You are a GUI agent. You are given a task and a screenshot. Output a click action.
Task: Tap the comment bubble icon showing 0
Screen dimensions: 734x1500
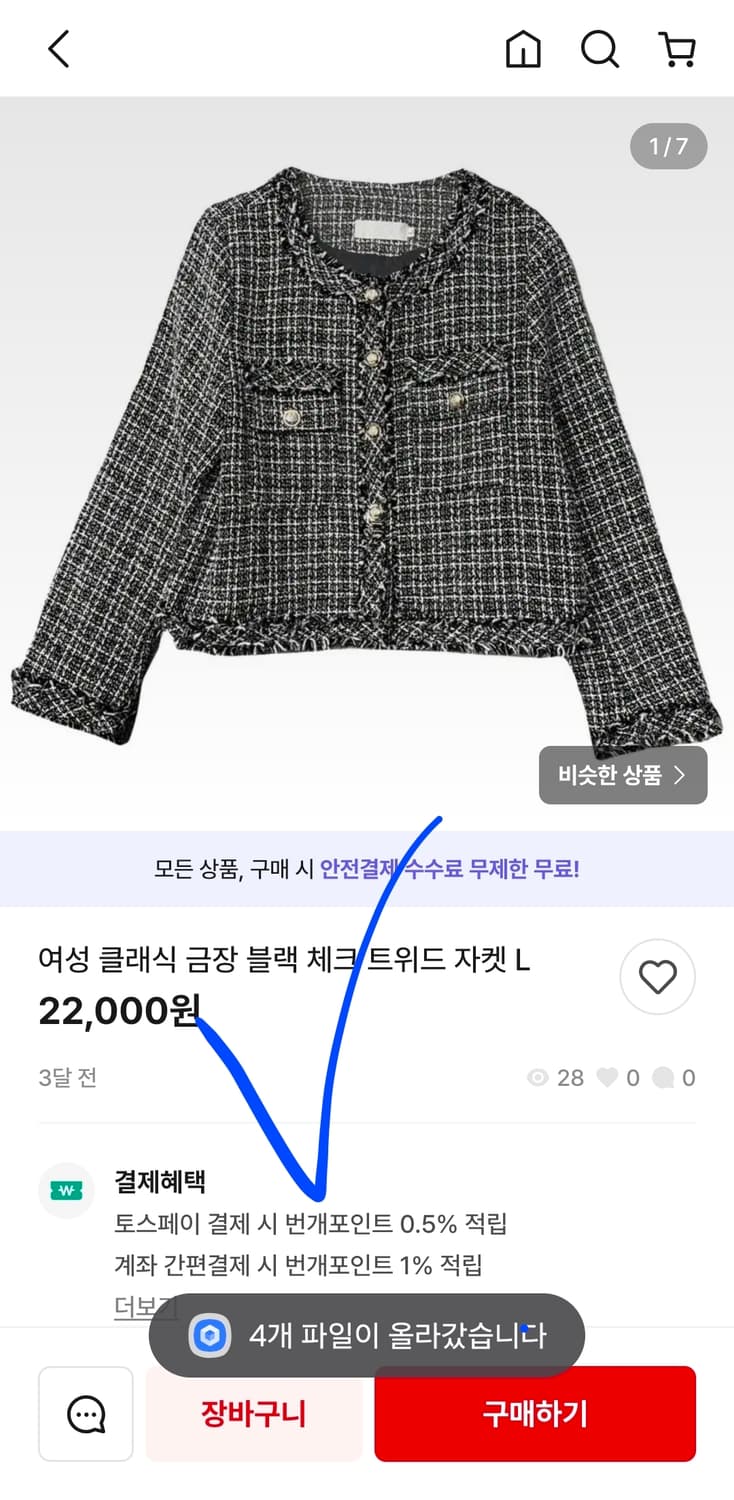662,1078
